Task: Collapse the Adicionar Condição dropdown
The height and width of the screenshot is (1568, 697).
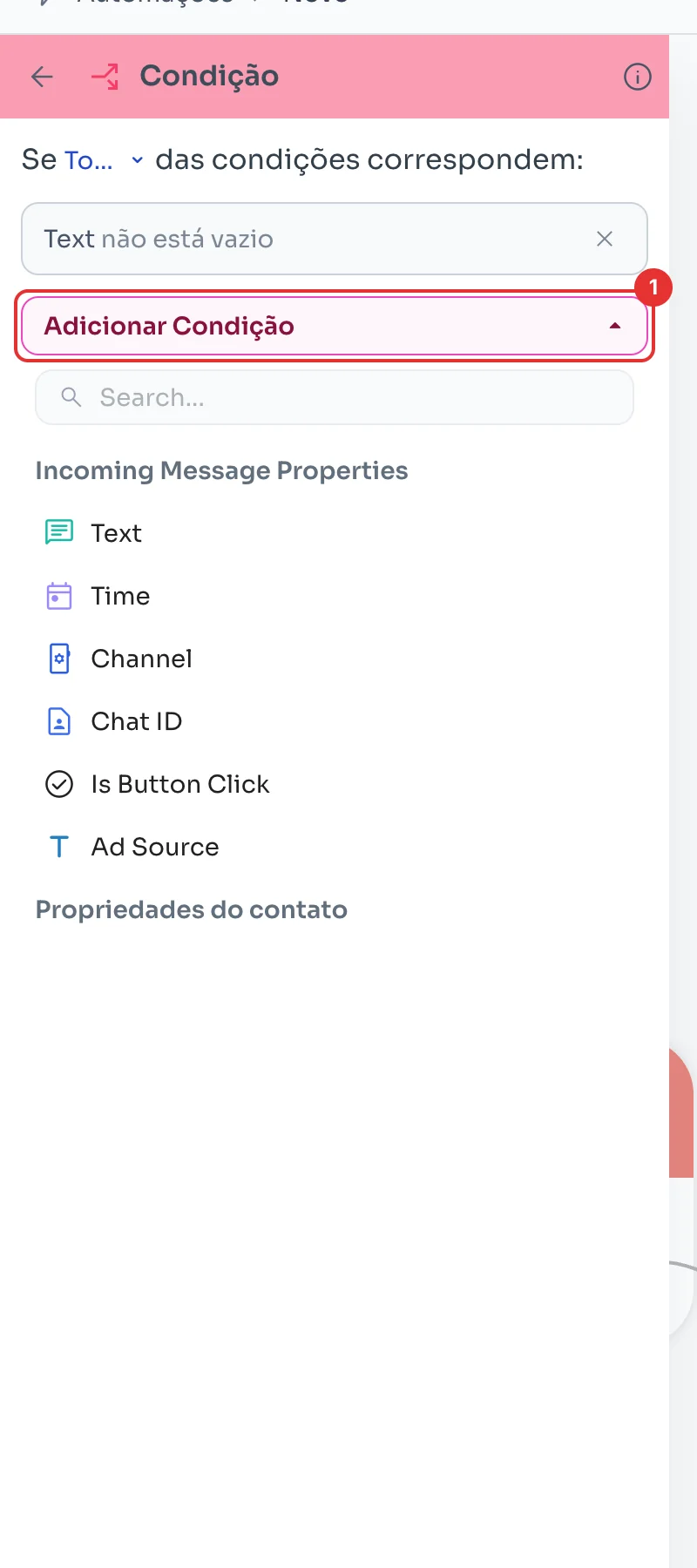Action: tap(335, 326)
